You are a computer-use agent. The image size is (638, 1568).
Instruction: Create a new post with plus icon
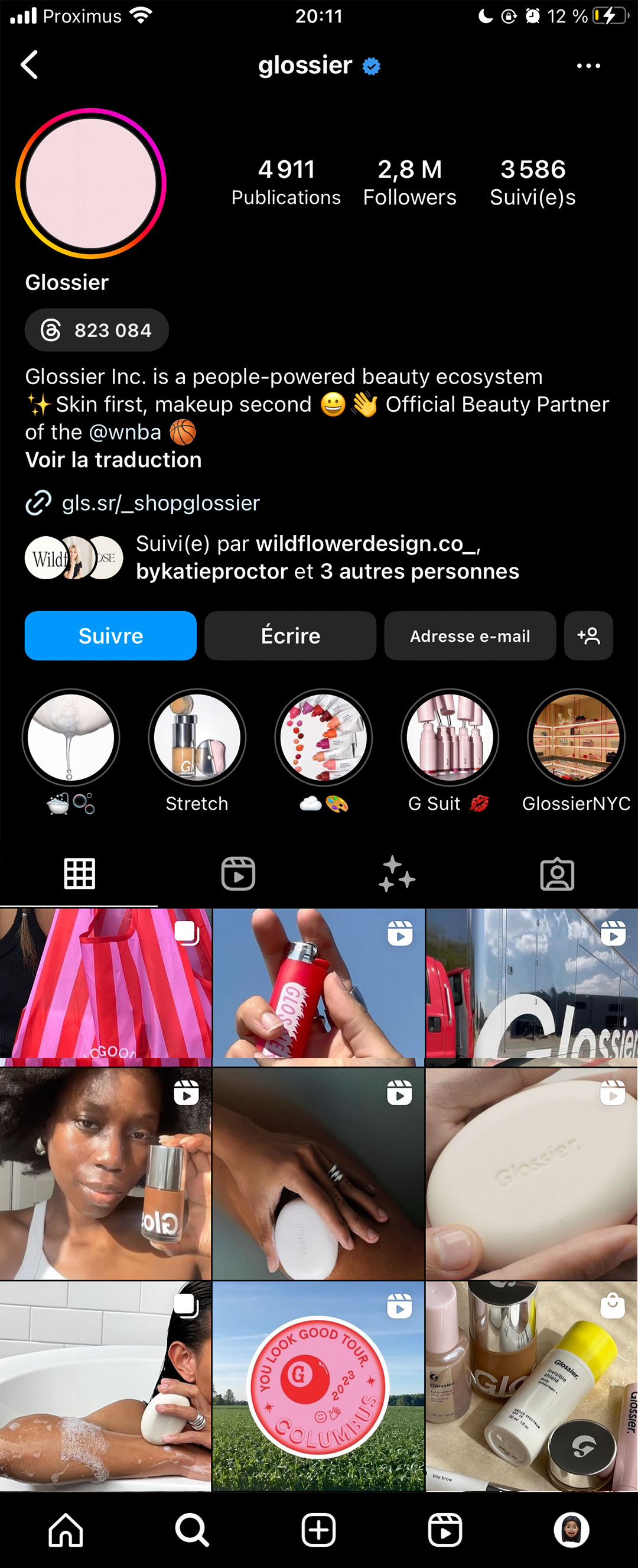pyautogui.click(x=318, y=1530)
